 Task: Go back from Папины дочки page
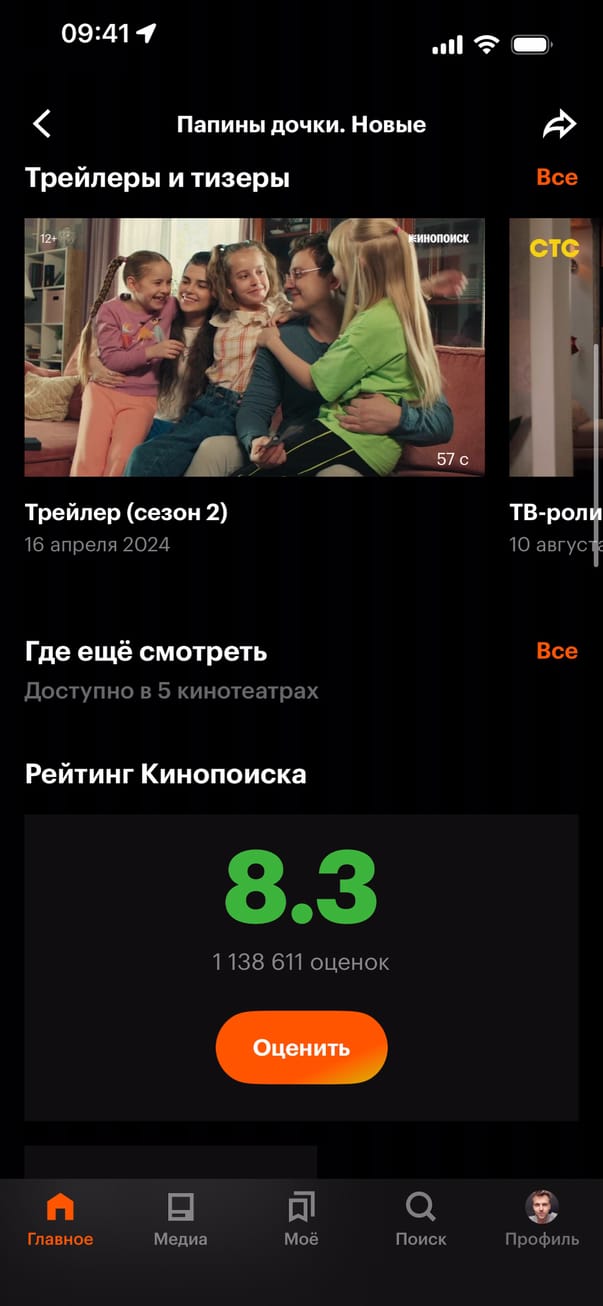(41, 124)
